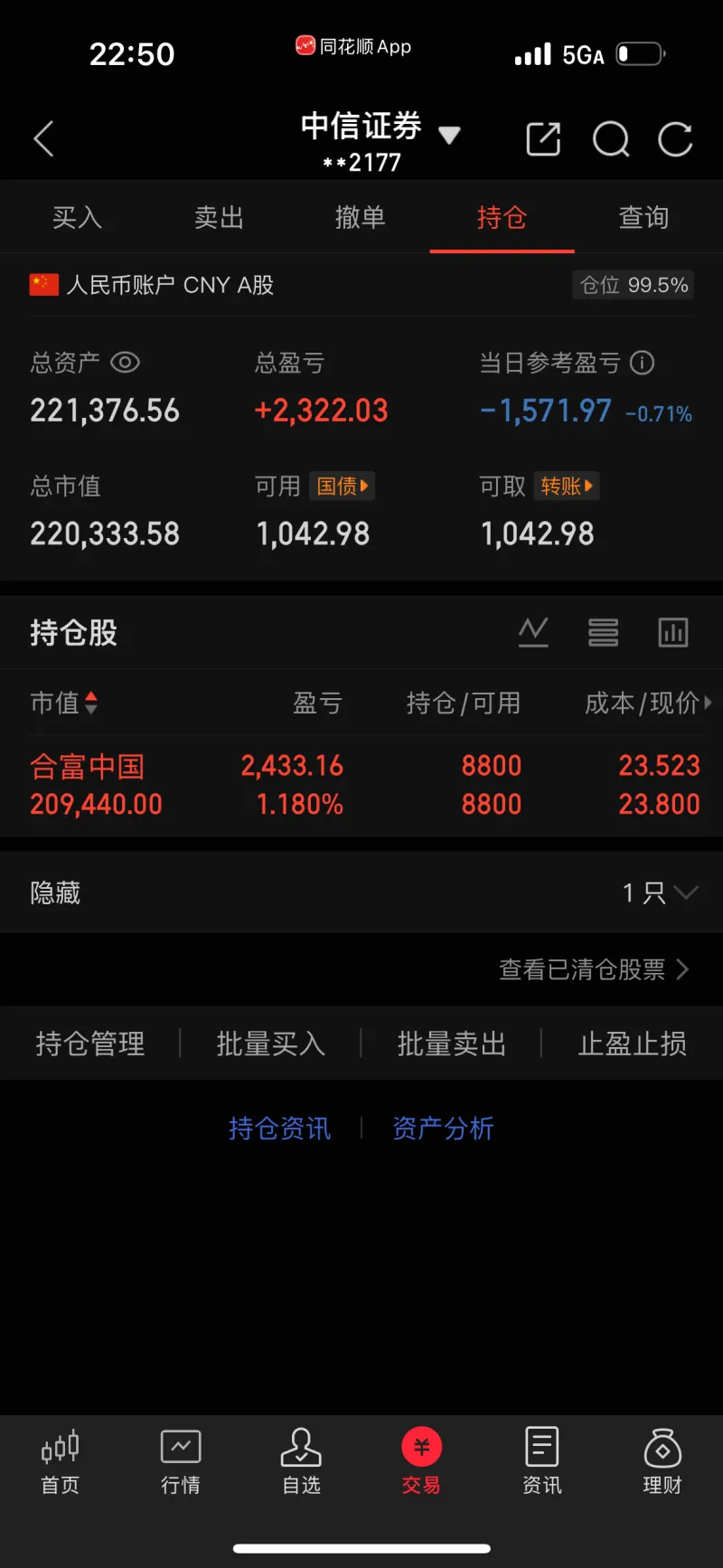Open the 中信证券 account switcher dropdown
The height and width of the screenshot is (1568, 723).
(x=449, y=136)
